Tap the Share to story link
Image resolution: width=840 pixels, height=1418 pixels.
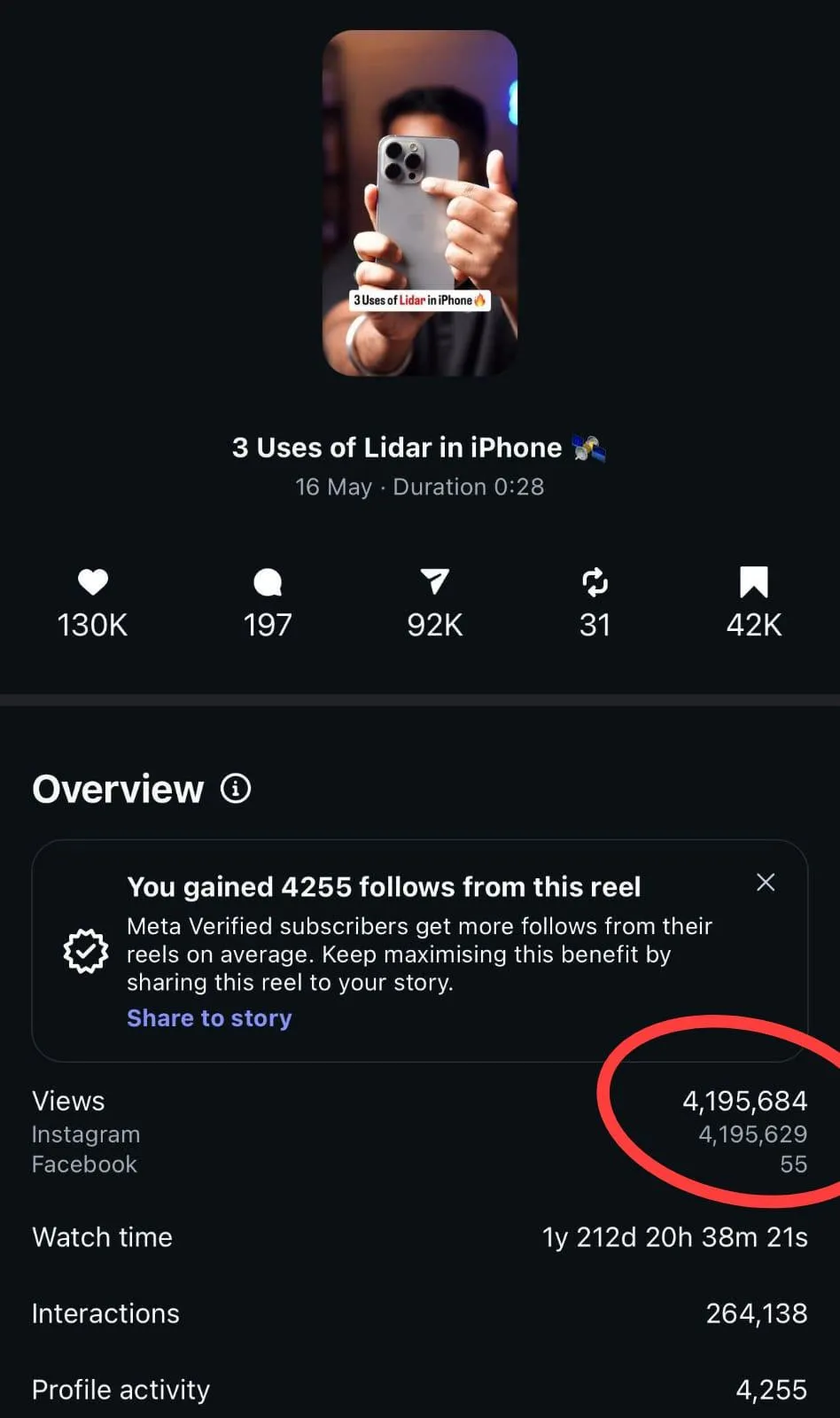pyautogui.click(x=209, y=1018)
